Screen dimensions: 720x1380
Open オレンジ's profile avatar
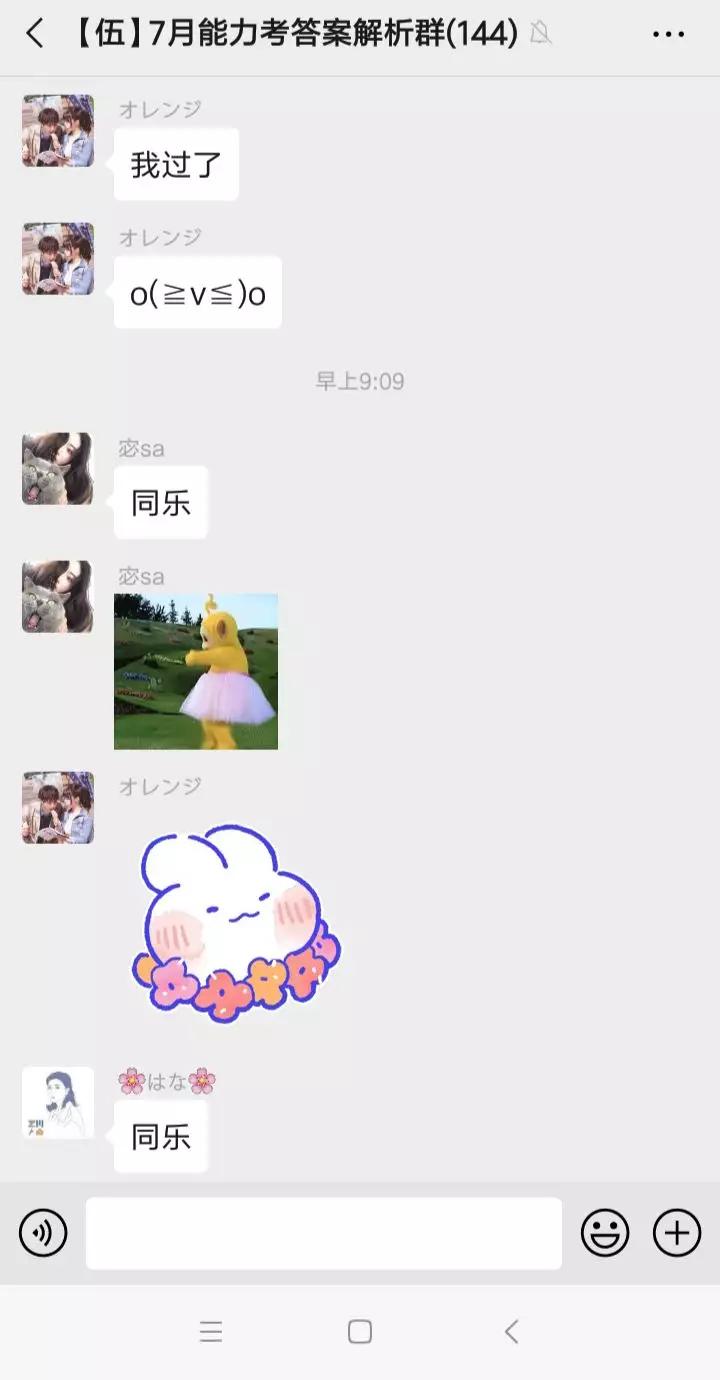coord(57,130)
